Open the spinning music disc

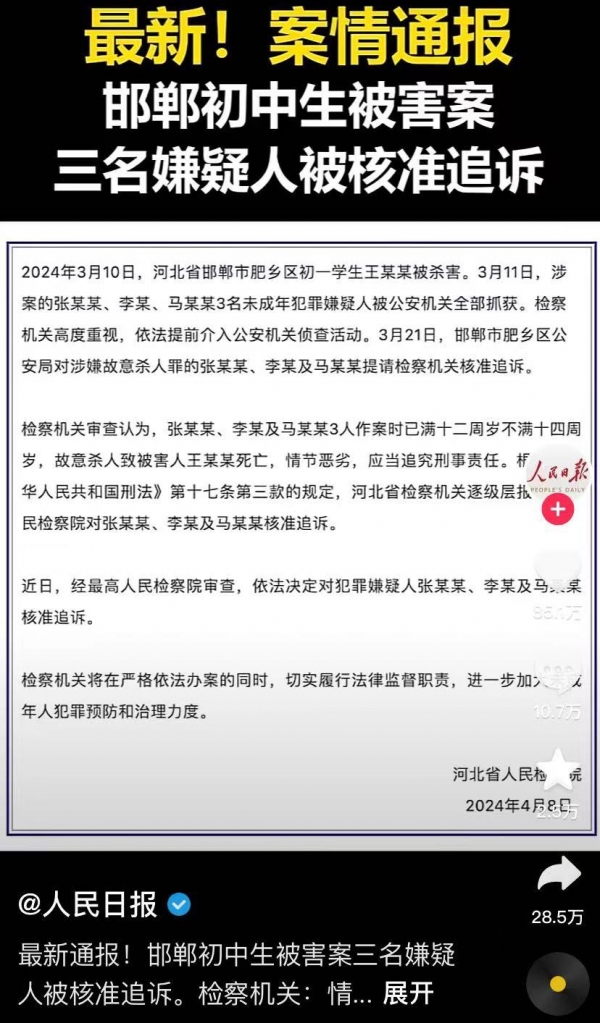(557, 984)
